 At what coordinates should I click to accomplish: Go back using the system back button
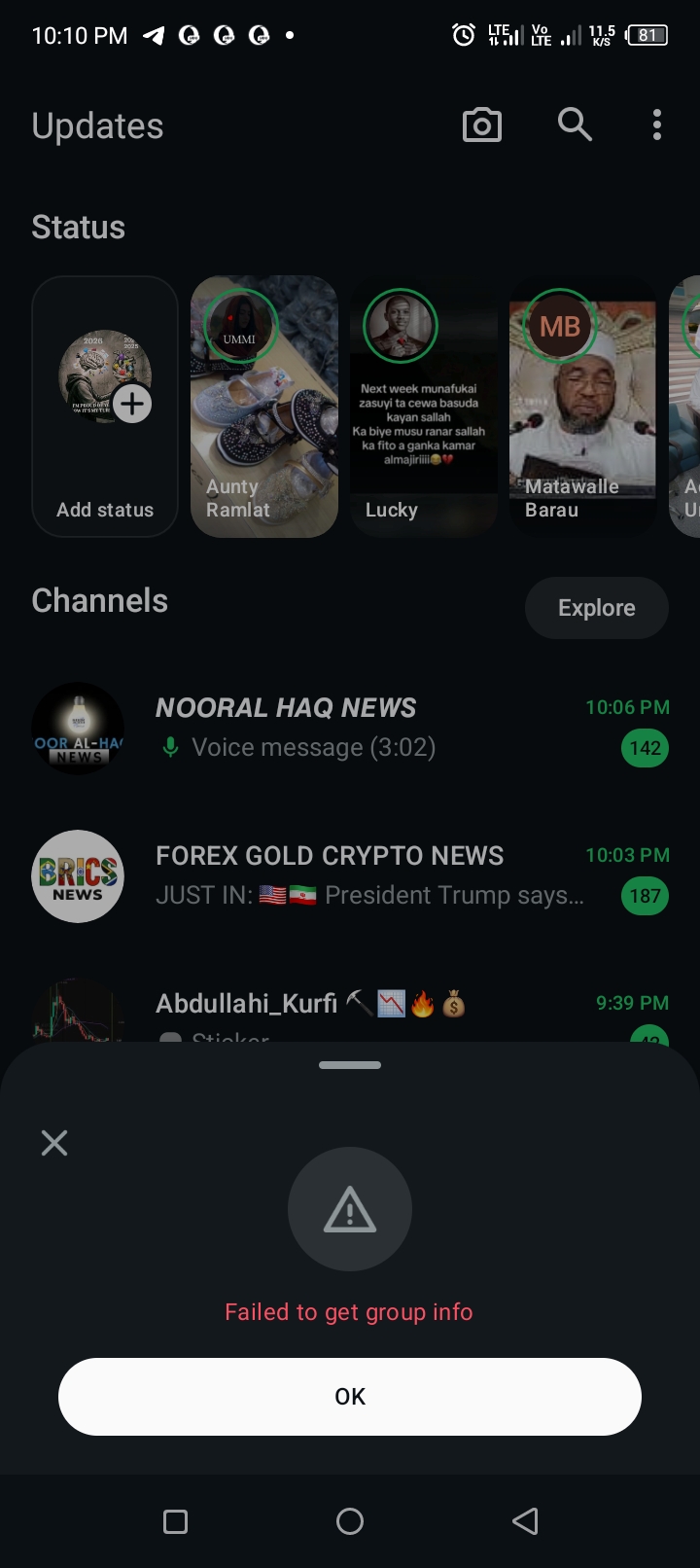[525, 1521]
